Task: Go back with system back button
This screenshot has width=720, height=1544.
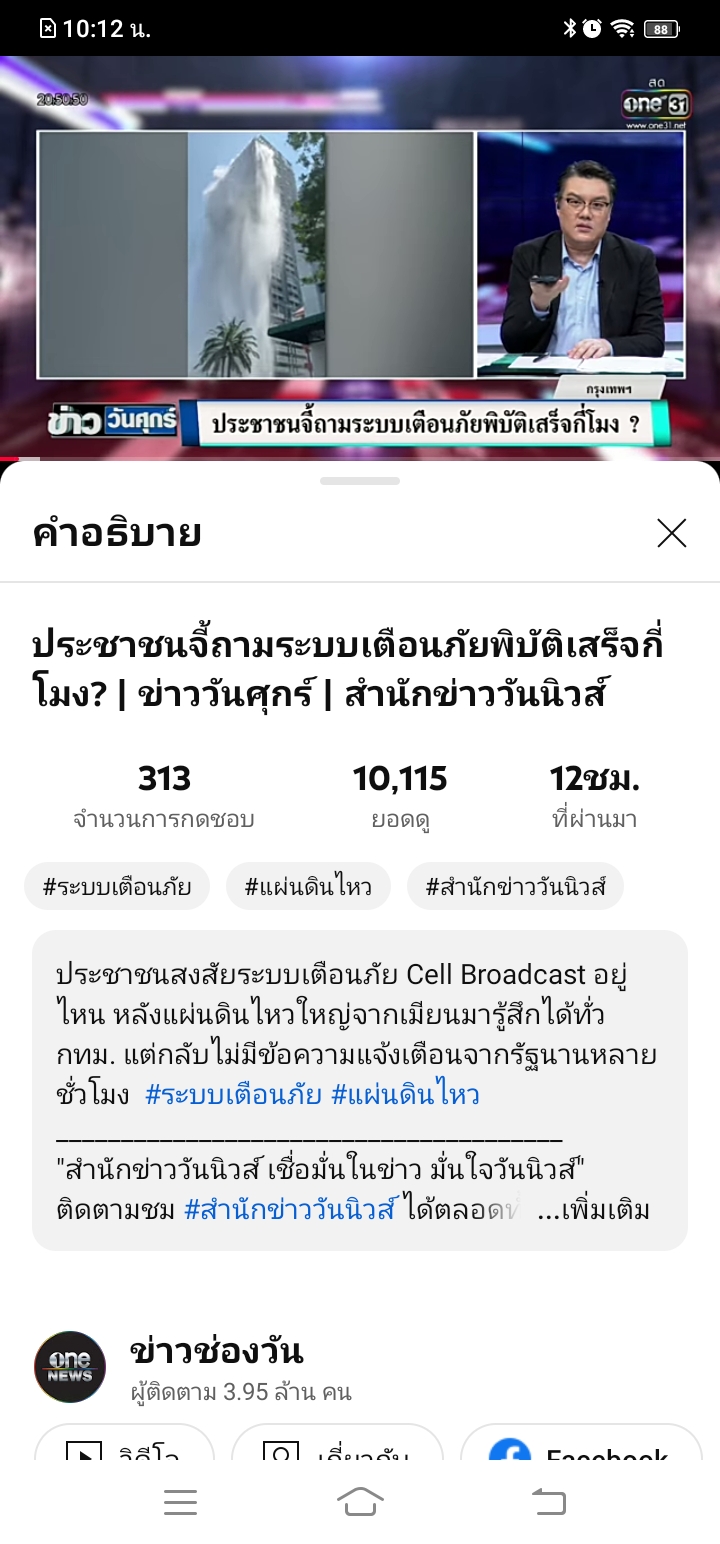Action: click(547, 1502)
